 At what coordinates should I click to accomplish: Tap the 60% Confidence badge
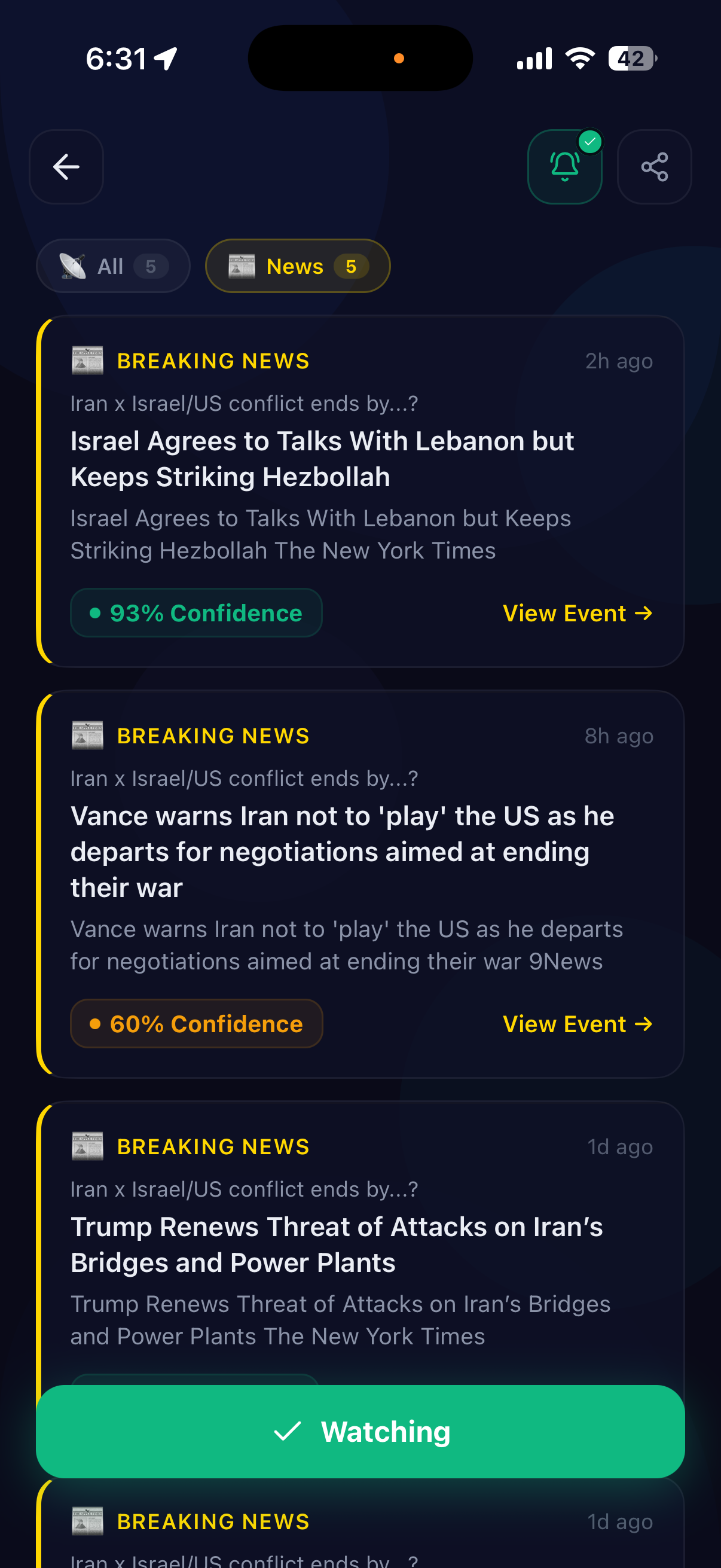point(196,1024)
